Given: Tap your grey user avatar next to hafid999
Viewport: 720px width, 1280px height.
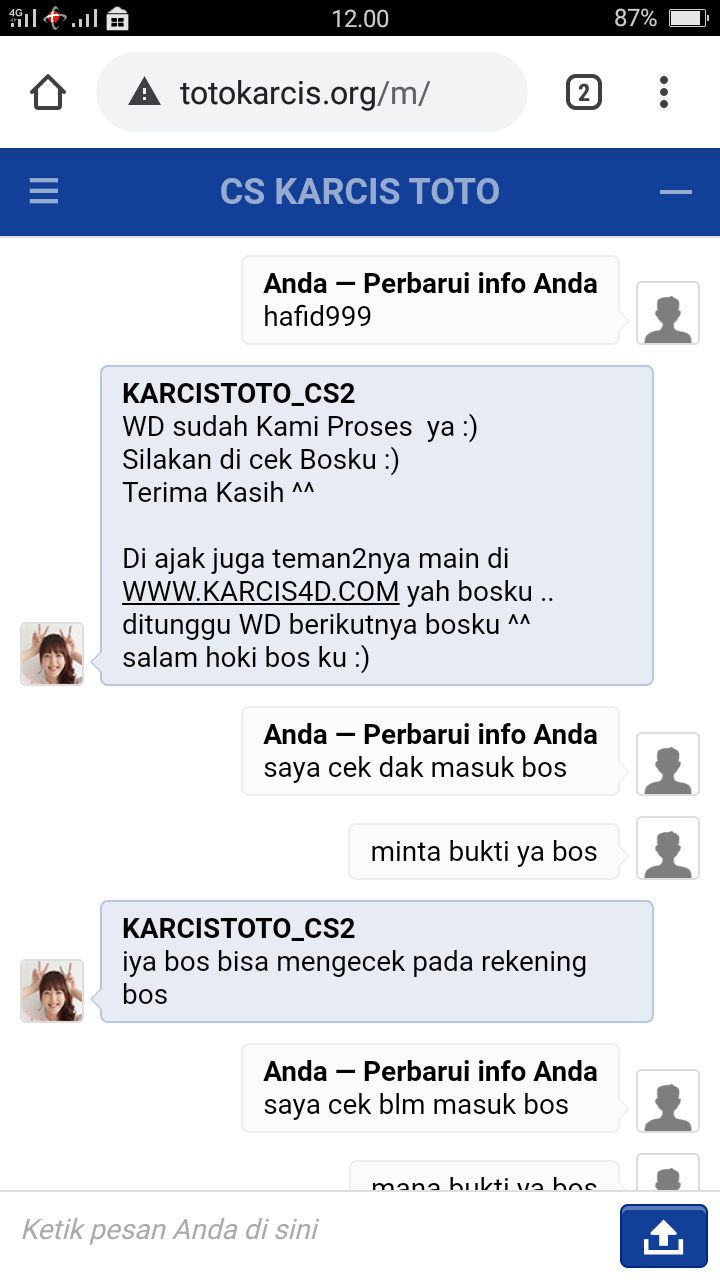Looking at the screenshot, I should (667, 312).
